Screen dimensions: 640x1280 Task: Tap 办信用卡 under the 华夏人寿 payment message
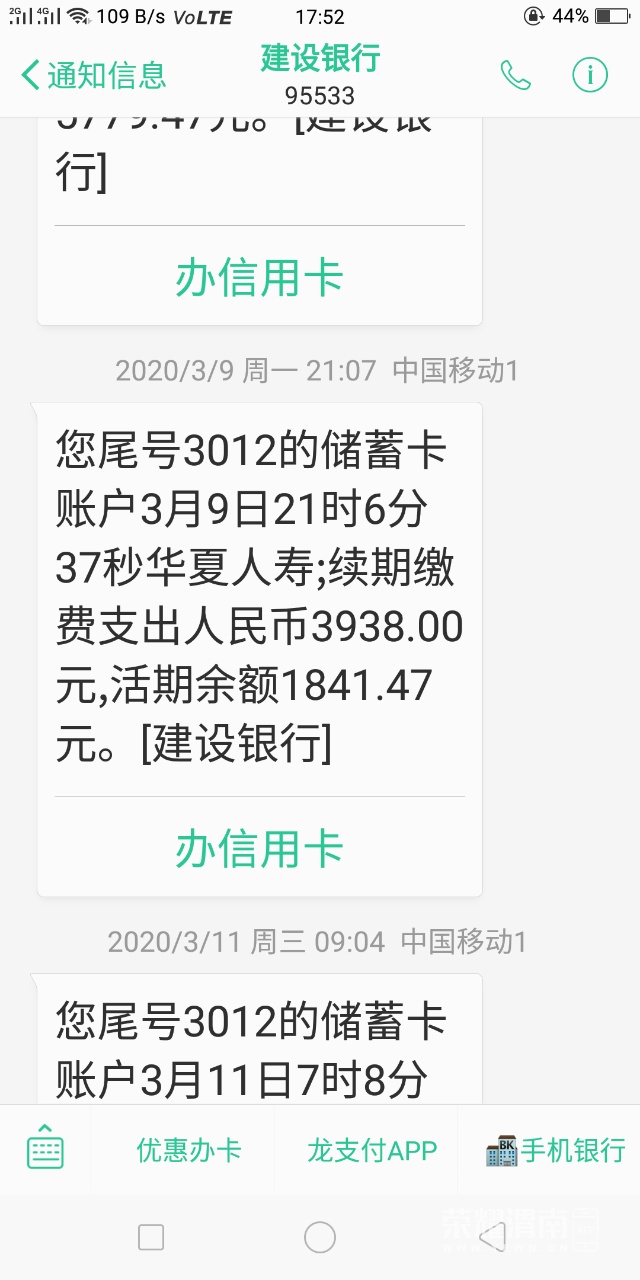pyautogui.click(x=260, y=849)
